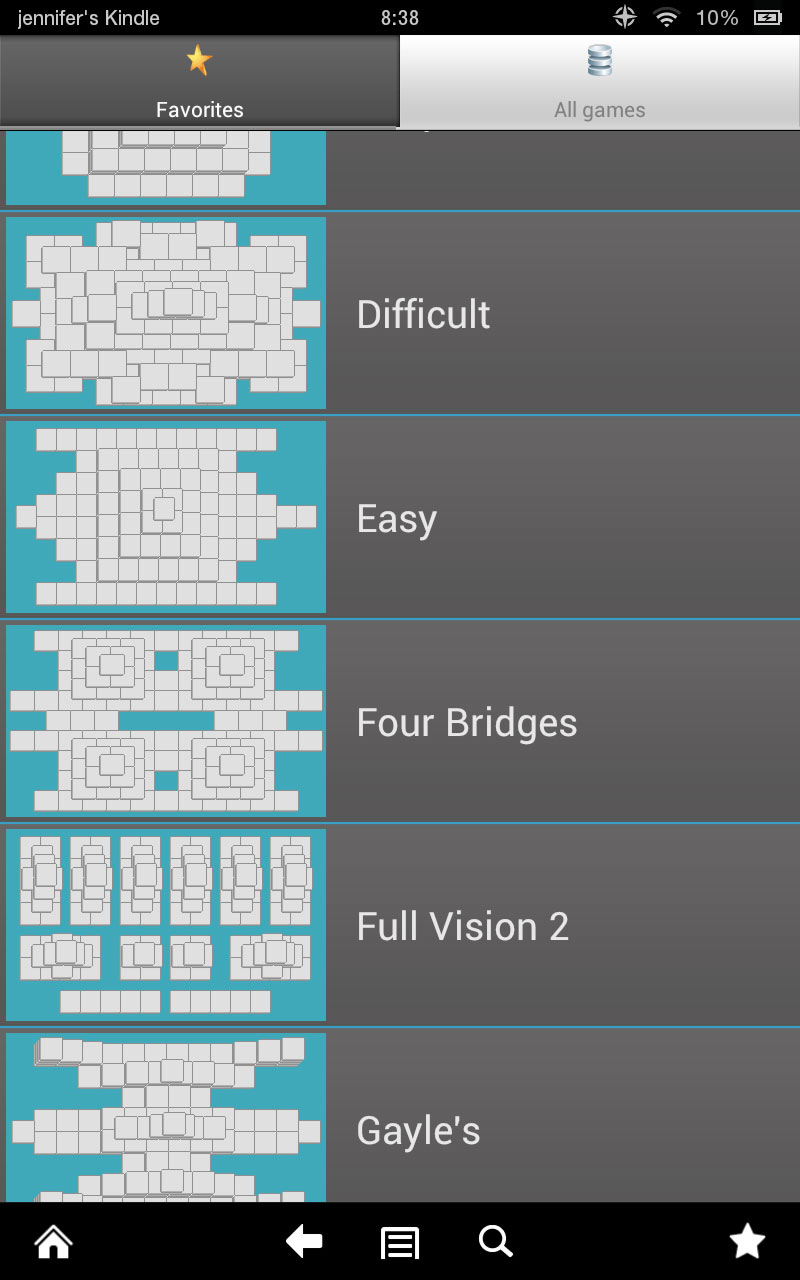
Task: Tap the Easy layout preview image
Action: [x=165, y=518]
